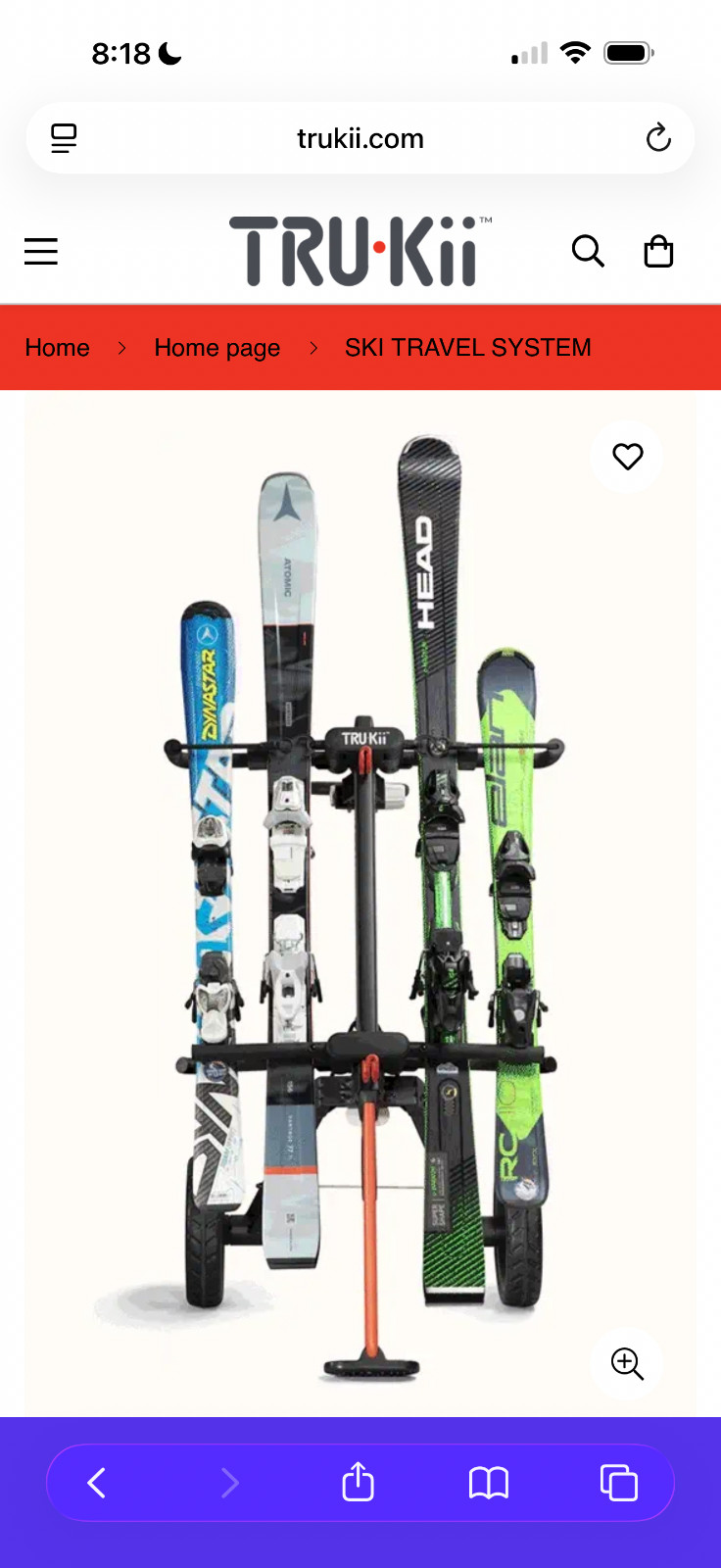Open the site search

click(x=588, y=252)
